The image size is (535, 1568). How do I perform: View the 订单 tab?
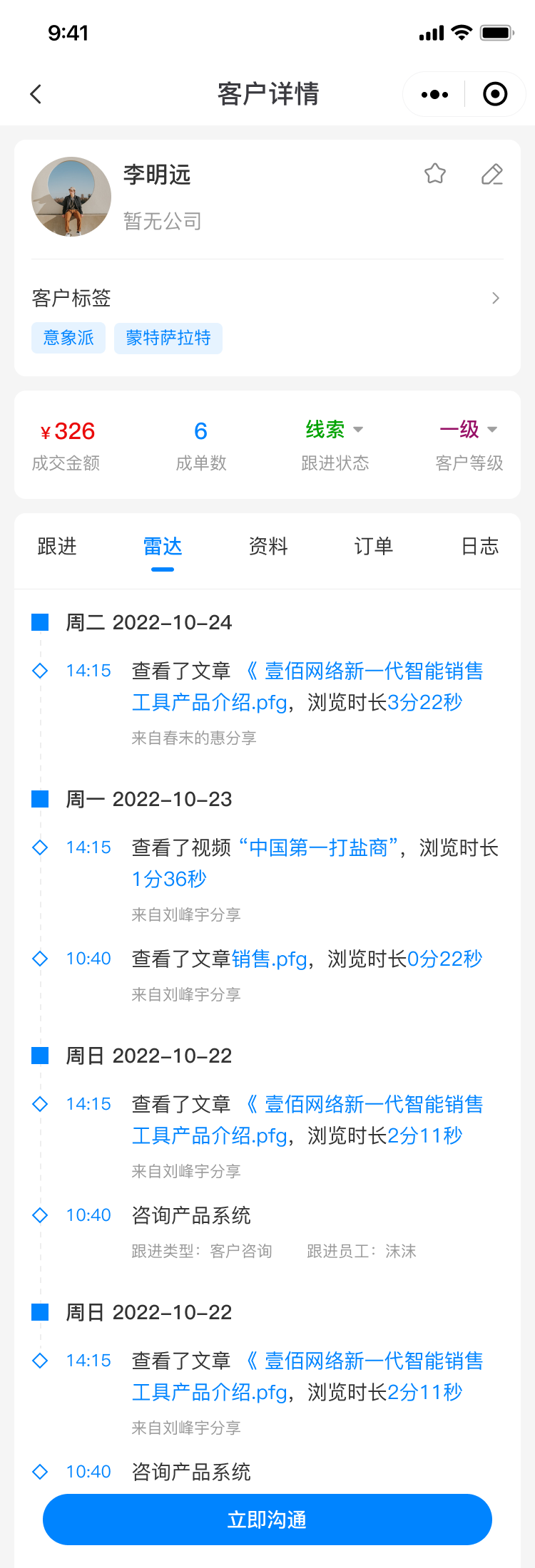click(374, 547)
